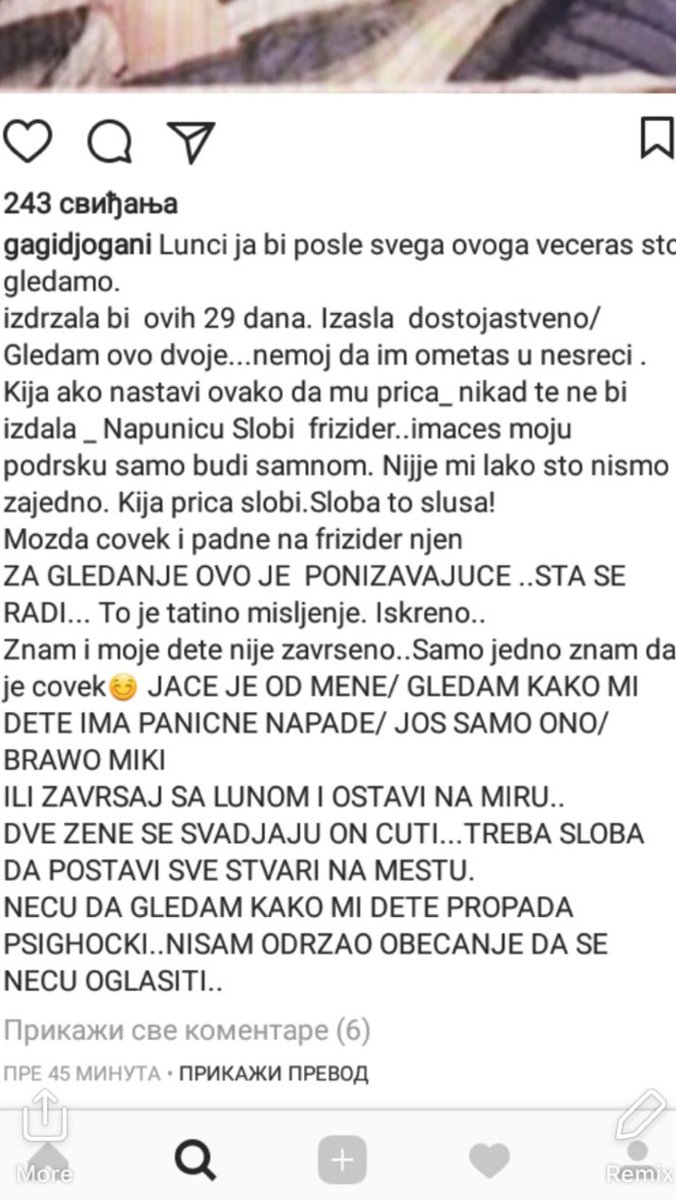The height and width of the screenshot is (1200, 676).
Task: Bookmark this post
Action: click(x=656, y=139)
